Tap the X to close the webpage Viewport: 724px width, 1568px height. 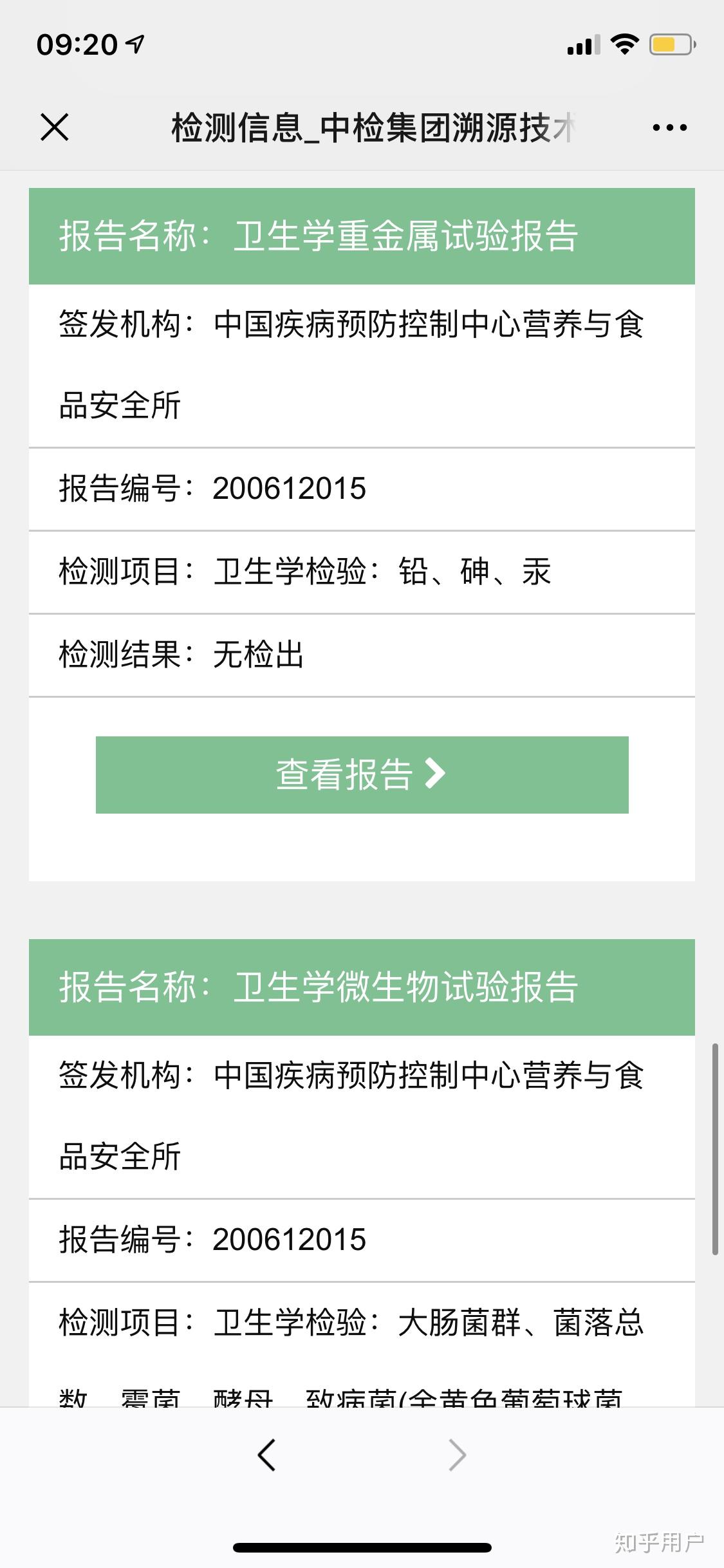click(54, 127)
